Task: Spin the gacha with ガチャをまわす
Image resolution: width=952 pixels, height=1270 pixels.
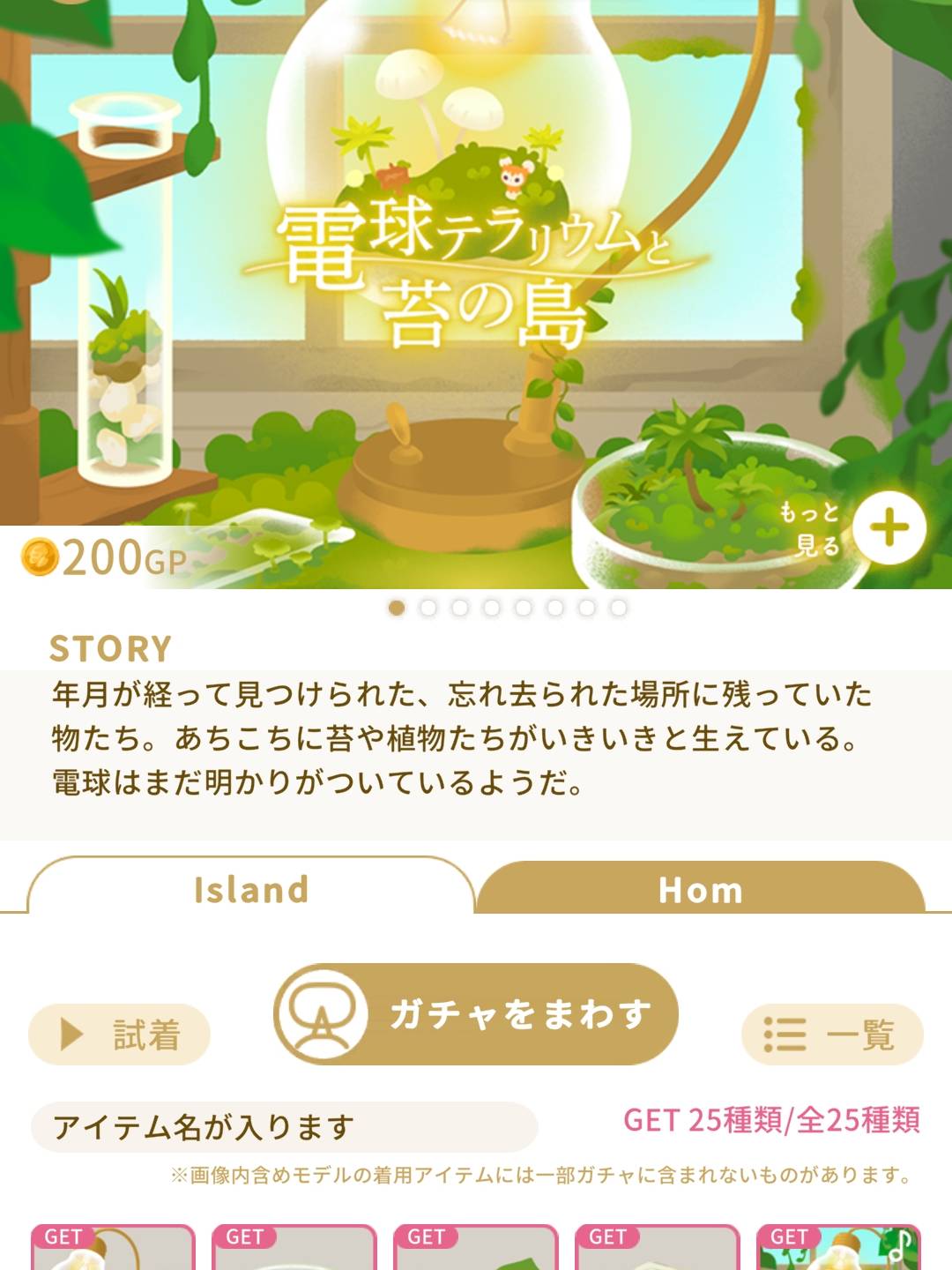Action: [476, 1014]
